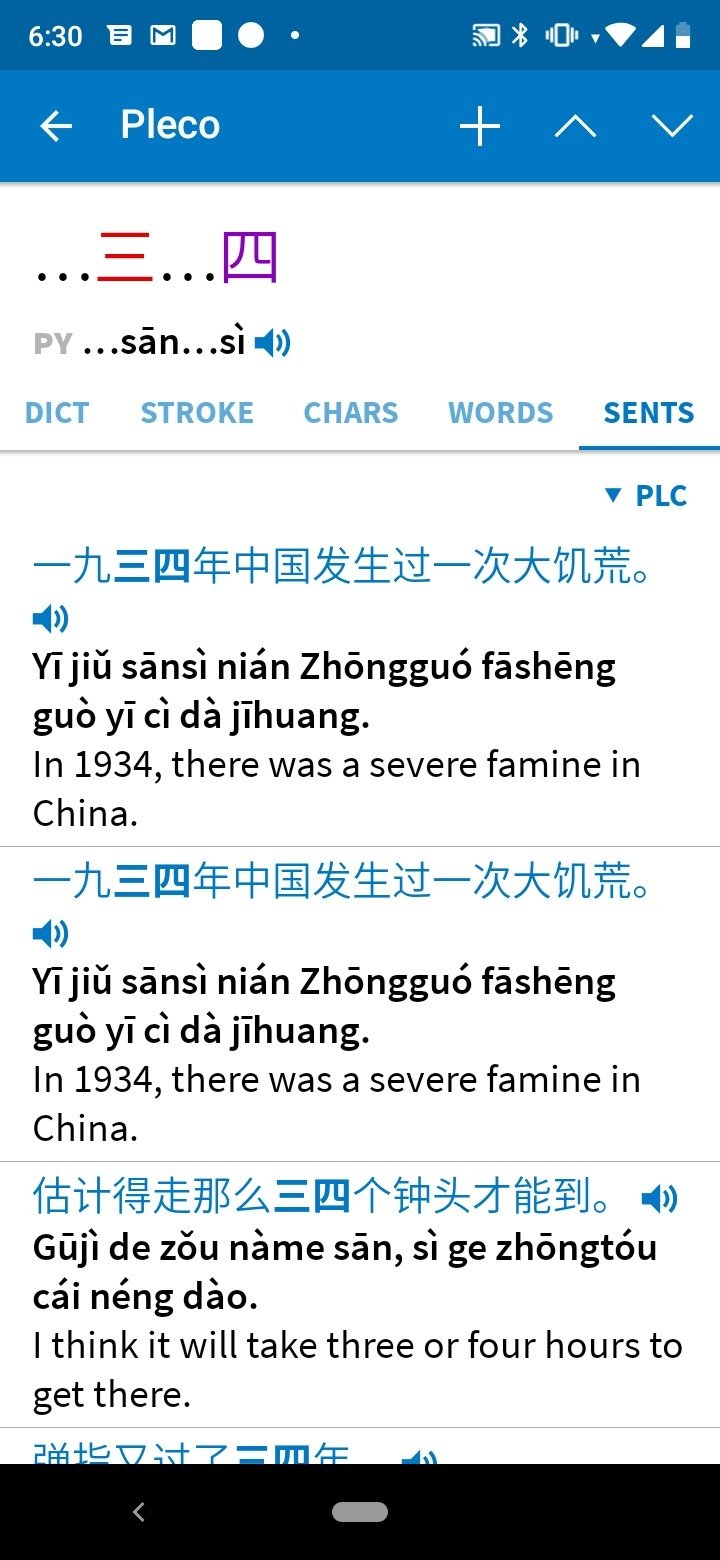Tap the purple character 四 in the headword
The image size is (720, 1560).
[249, 258]
